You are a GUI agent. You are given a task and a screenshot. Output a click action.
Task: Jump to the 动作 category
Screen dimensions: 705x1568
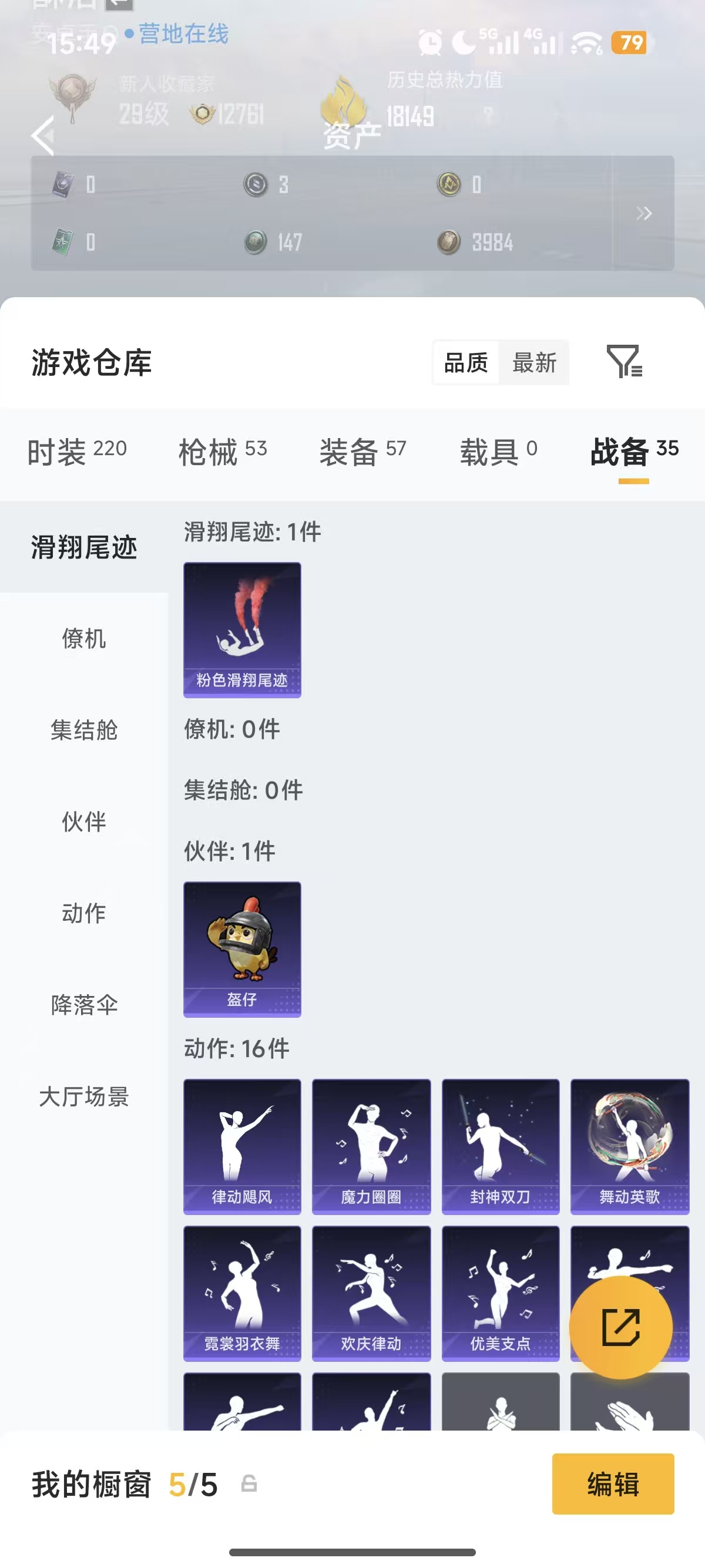tap(84, 913)
